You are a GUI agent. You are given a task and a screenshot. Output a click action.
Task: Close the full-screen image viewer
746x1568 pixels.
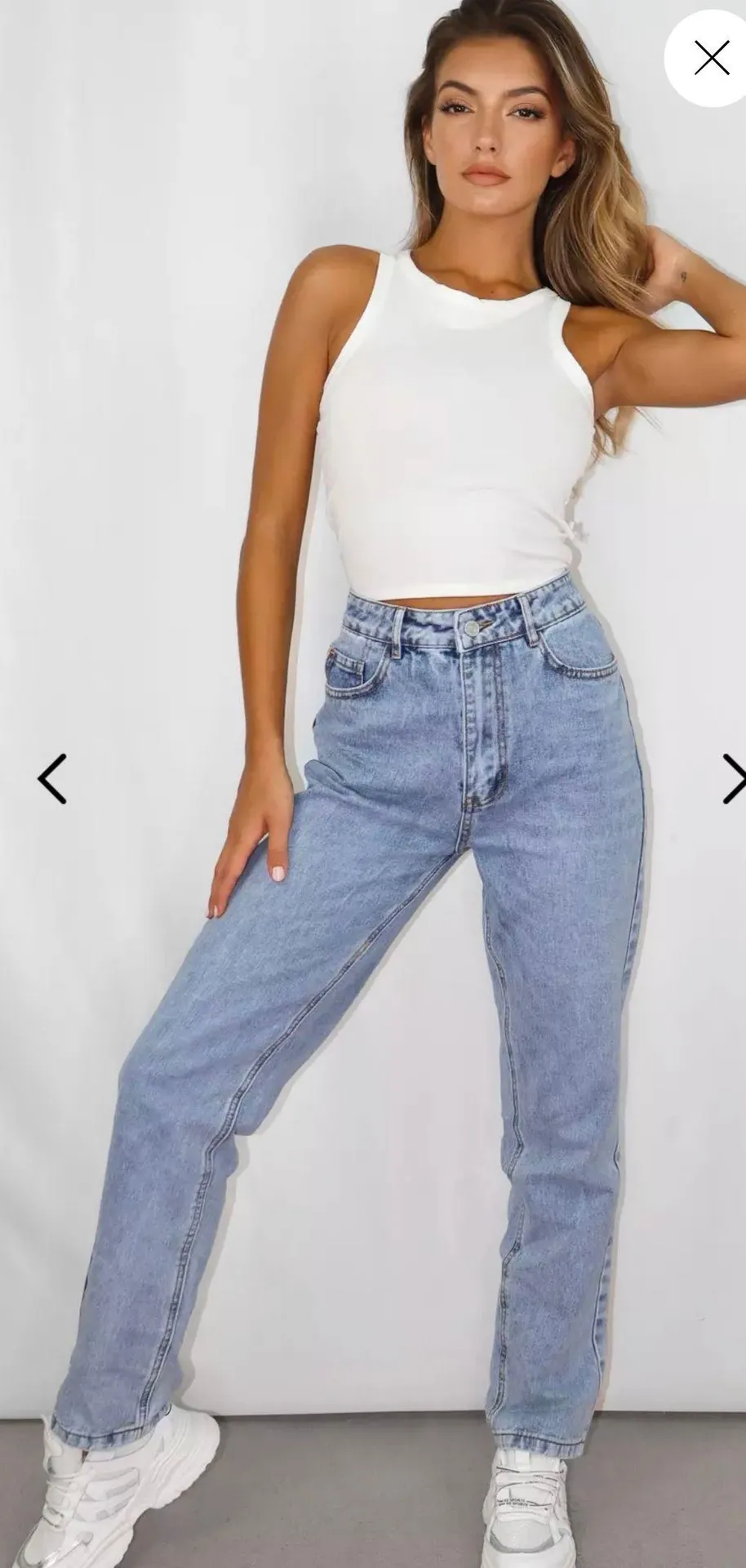click(x=710, y=59)
